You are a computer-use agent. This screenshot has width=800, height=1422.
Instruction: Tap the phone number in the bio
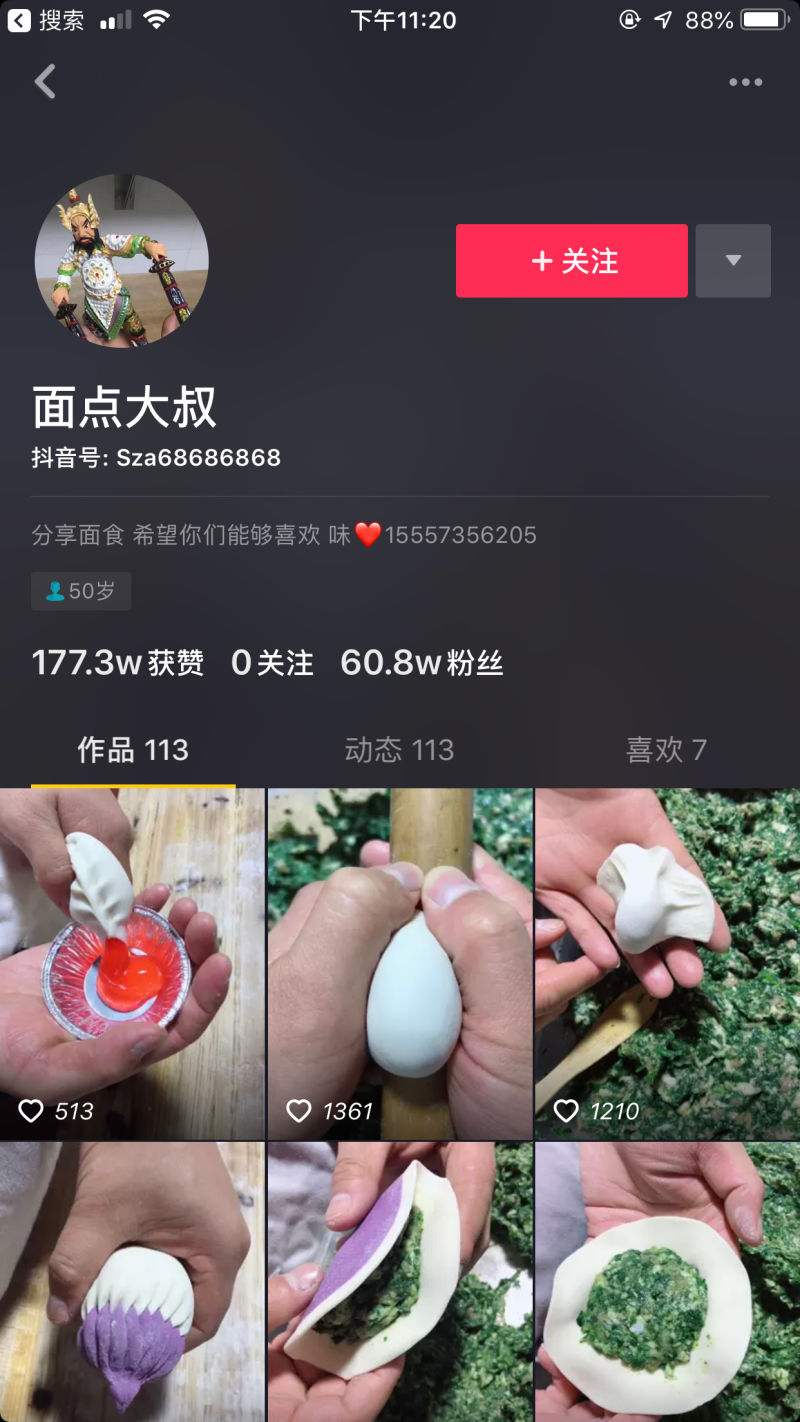(x=462, y=535)
